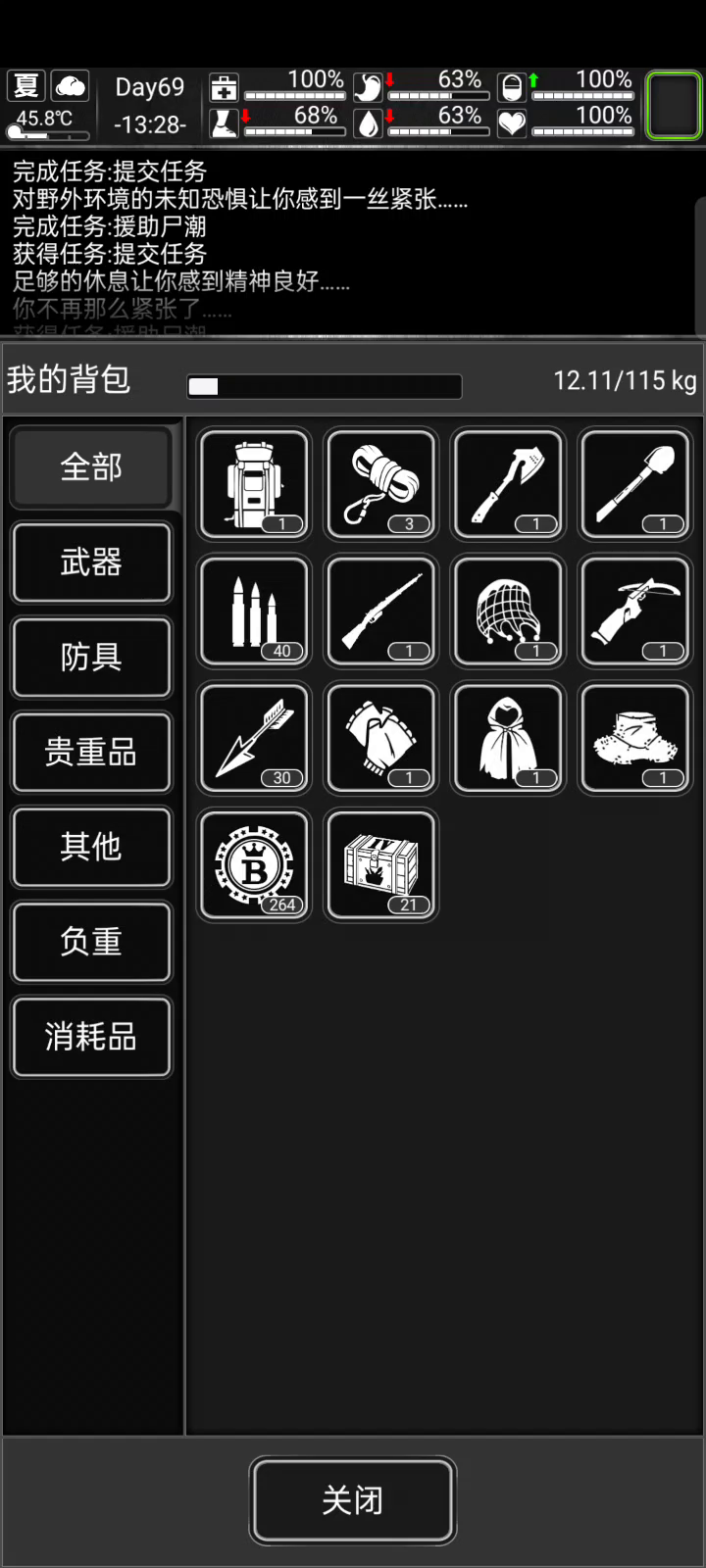Select the bullets stack of 40
This screenshot has height=1568, width=706.
[x=255, y=611]
